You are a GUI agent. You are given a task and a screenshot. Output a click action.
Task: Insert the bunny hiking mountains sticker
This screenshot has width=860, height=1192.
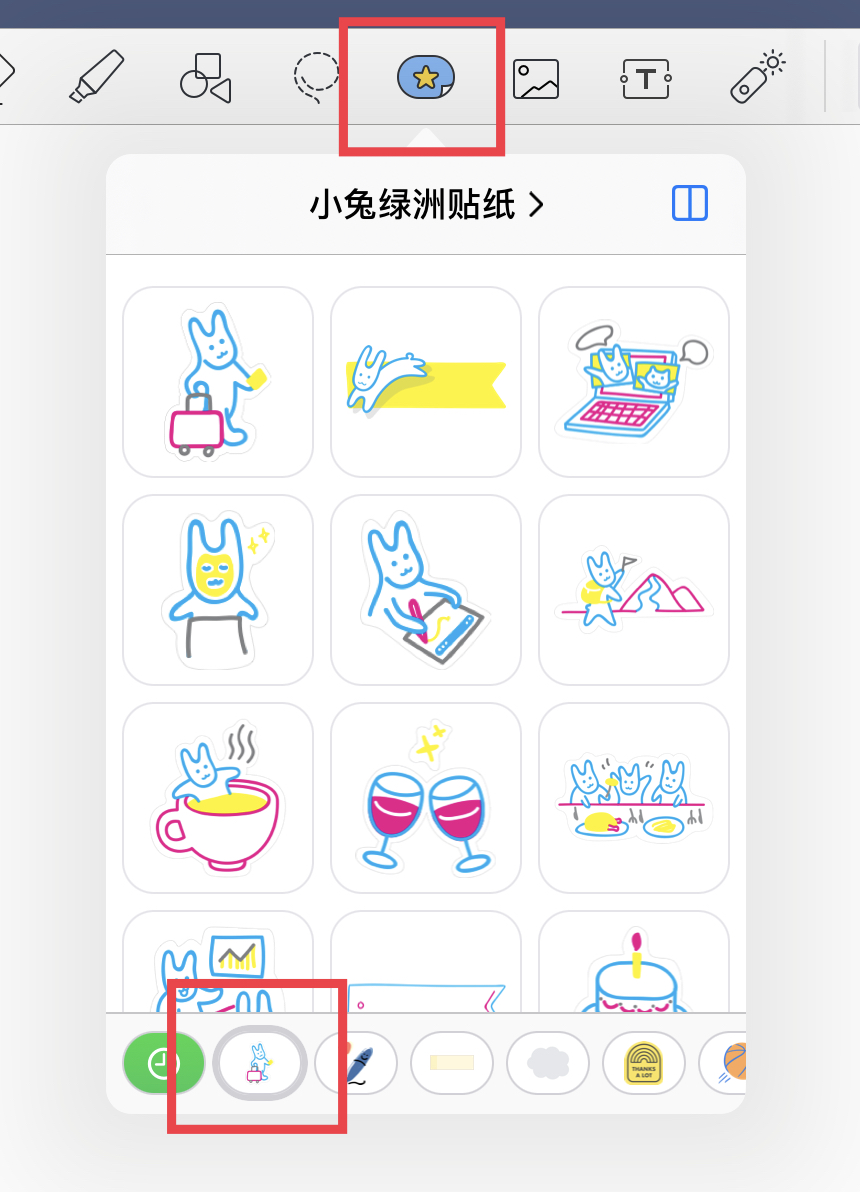point(634,590)
